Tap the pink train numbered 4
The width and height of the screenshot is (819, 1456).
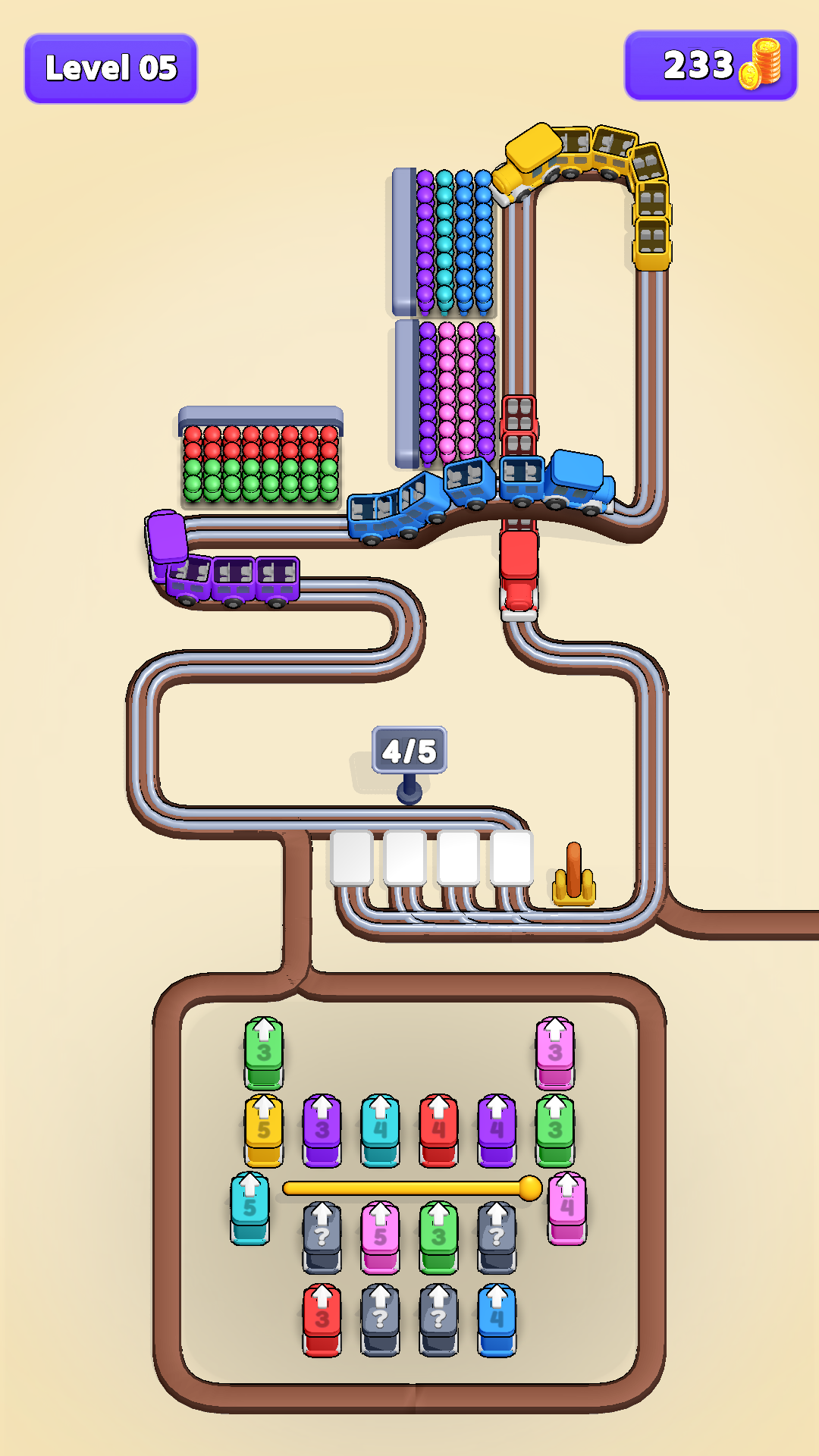click(567, 1207)
